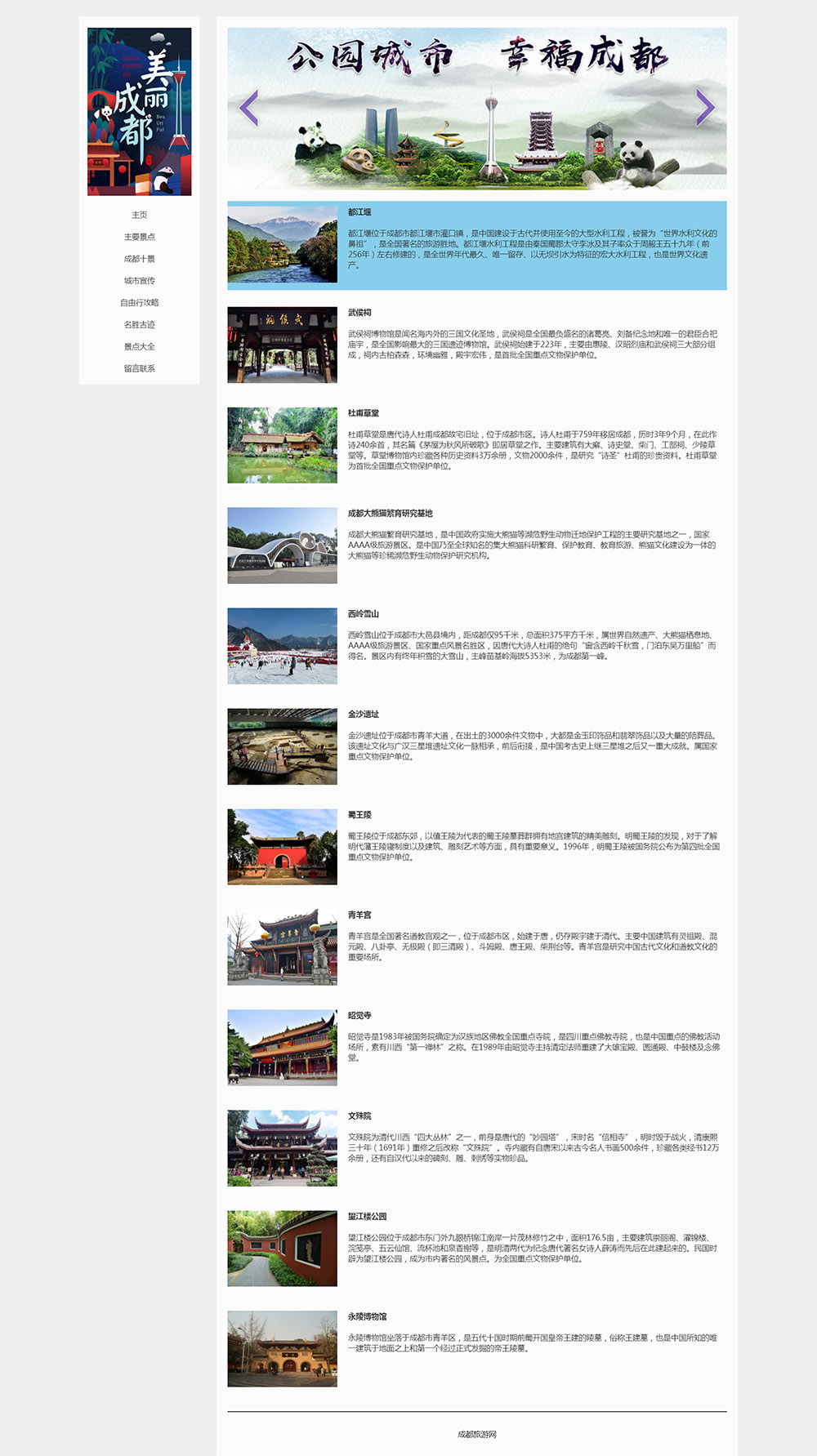817x1456 pixels.
Task: Open the 都江堰 attraction entry
Action: (477, 245)
